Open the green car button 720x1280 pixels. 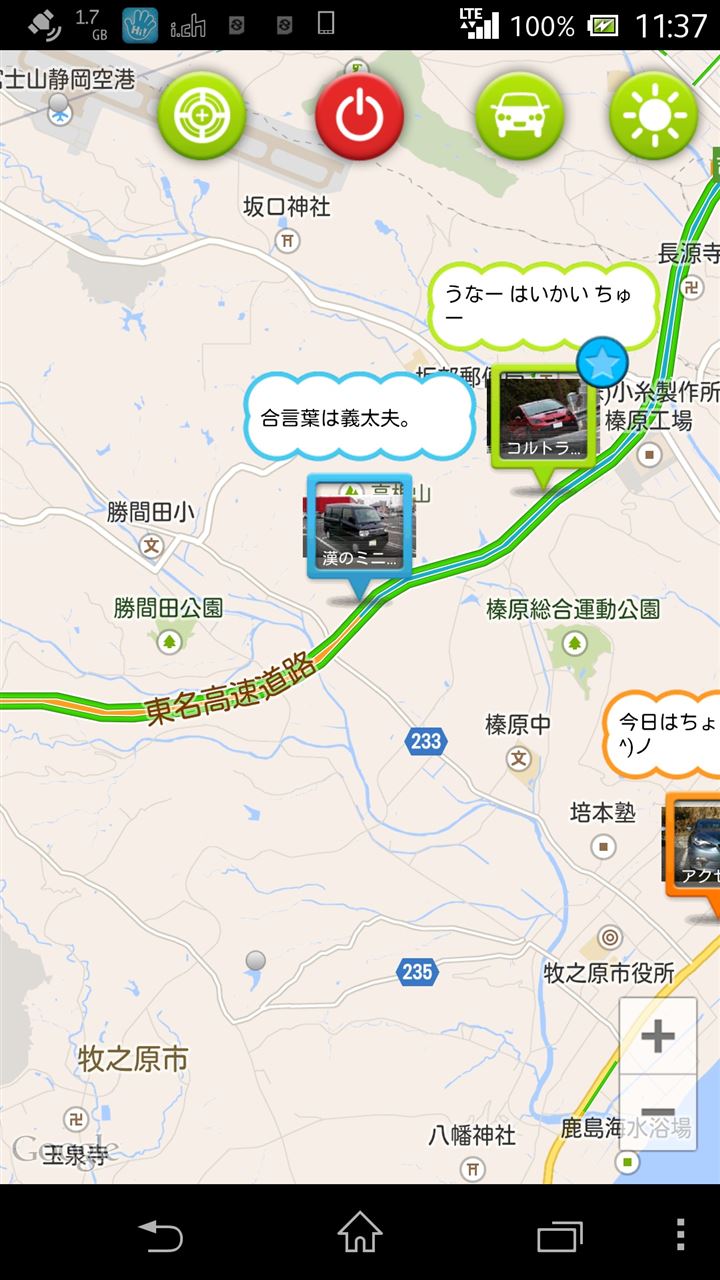coord(519,115)
